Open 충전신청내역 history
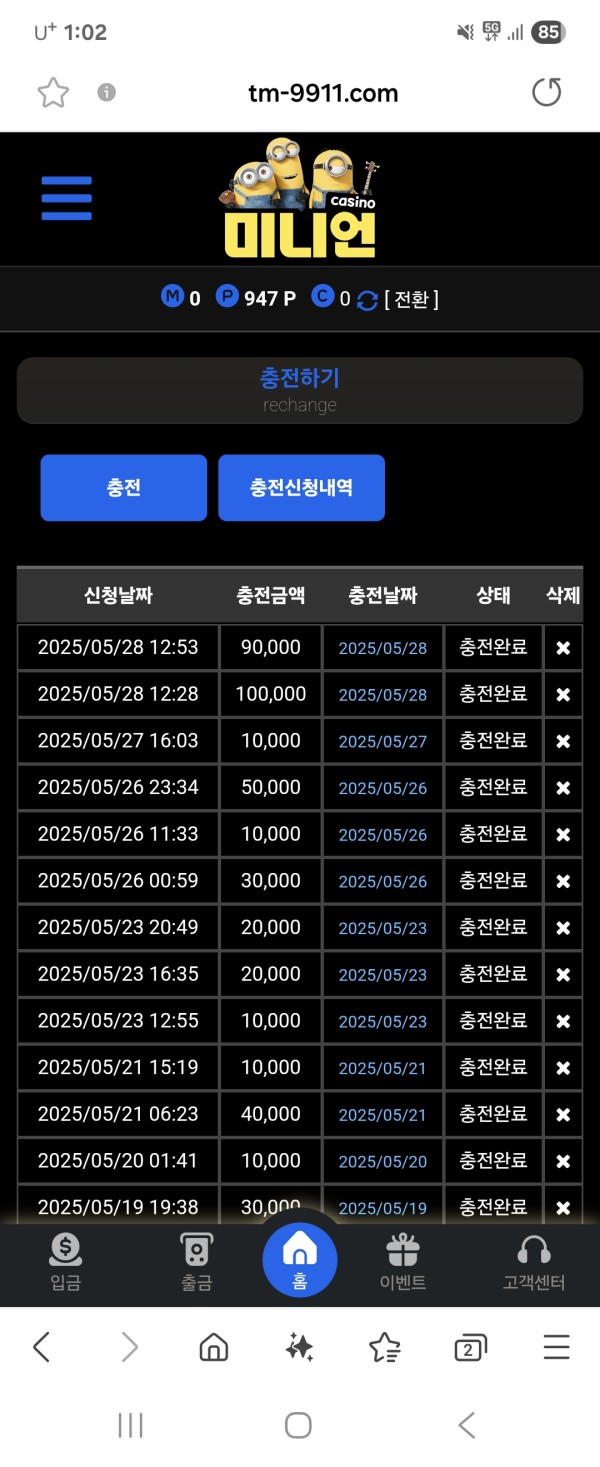Viewport: 600px width, 1467px height. (x=301, y=488)
